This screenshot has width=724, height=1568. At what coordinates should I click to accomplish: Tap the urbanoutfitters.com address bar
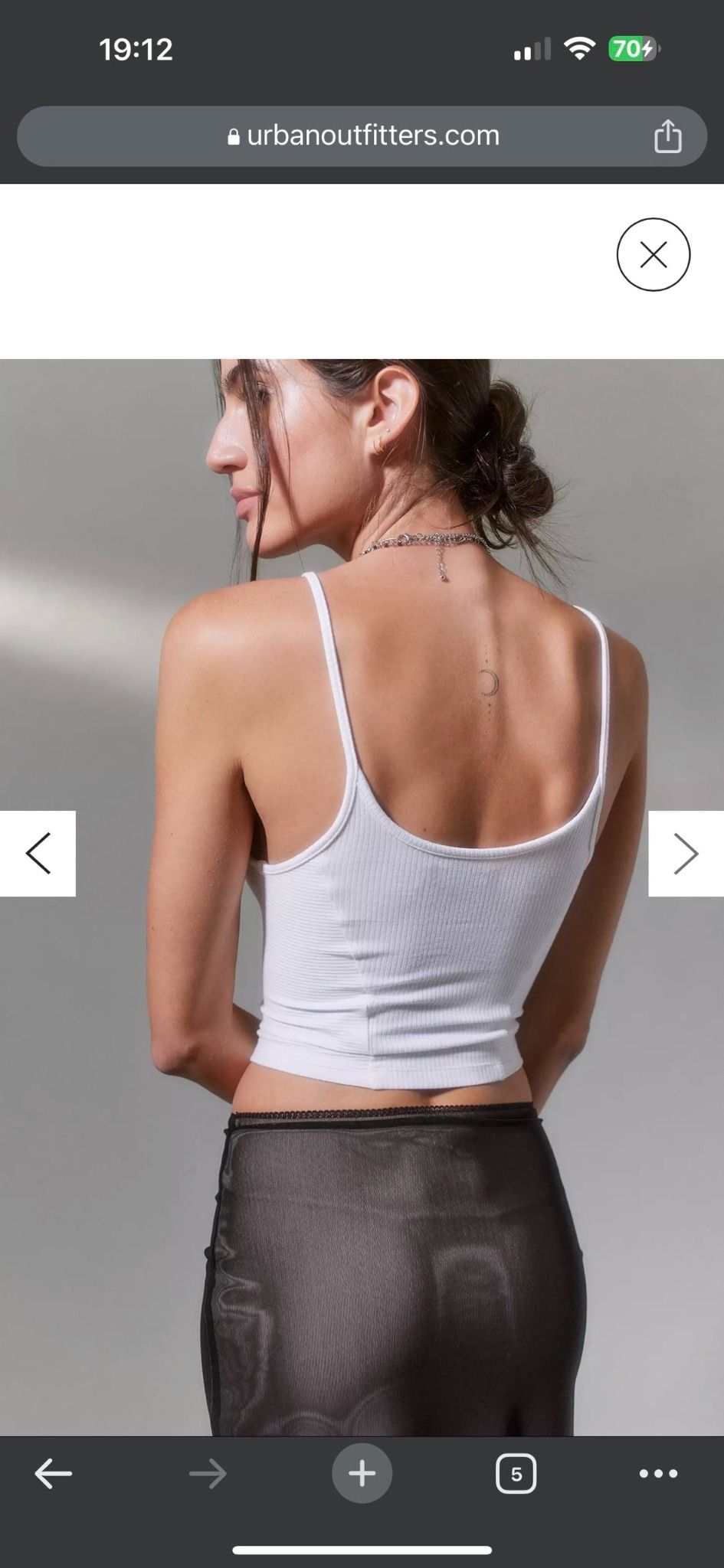coord(362,136)
